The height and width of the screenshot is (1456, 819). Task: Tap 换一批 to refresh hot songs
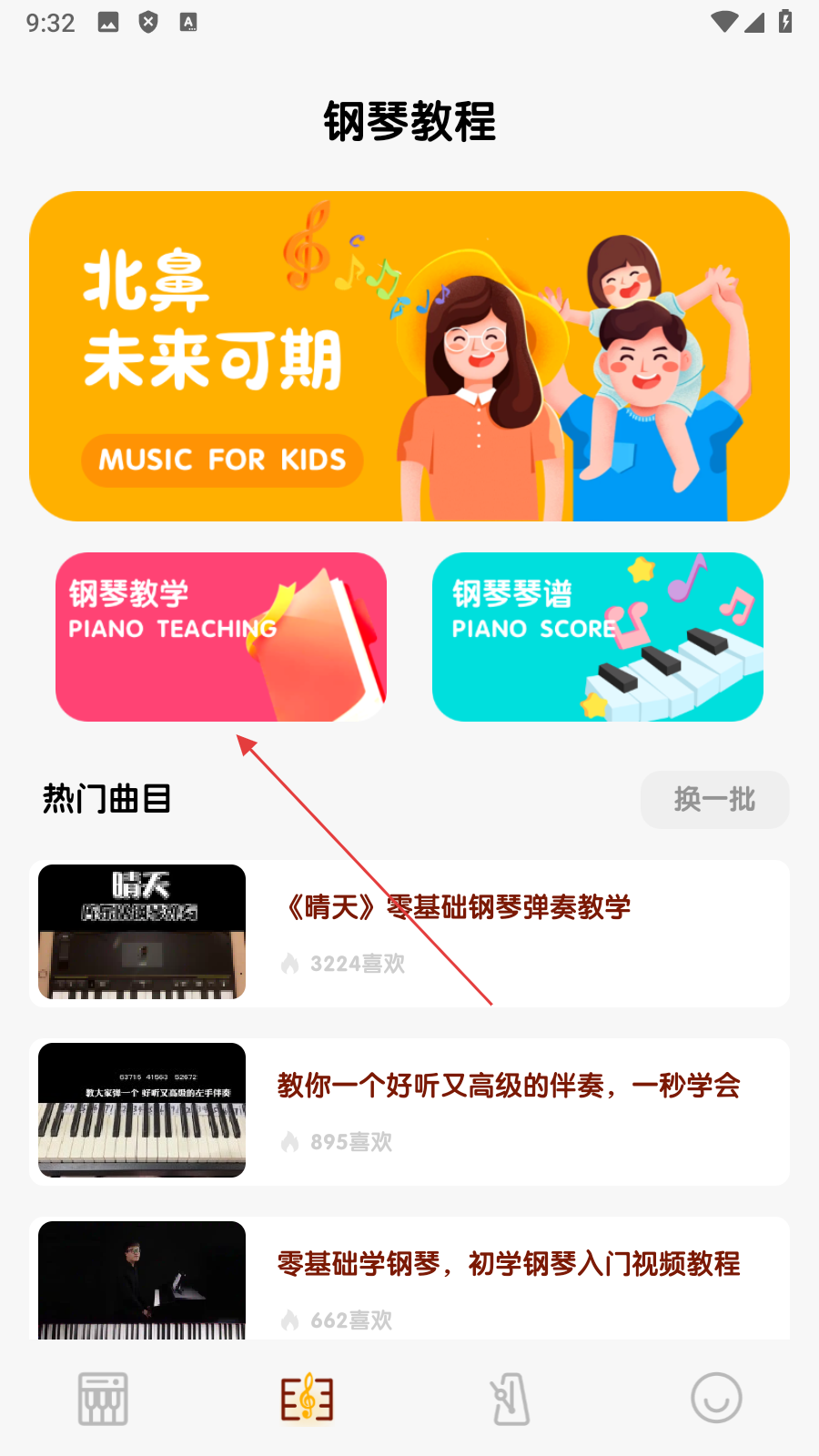tap(714, 800)
